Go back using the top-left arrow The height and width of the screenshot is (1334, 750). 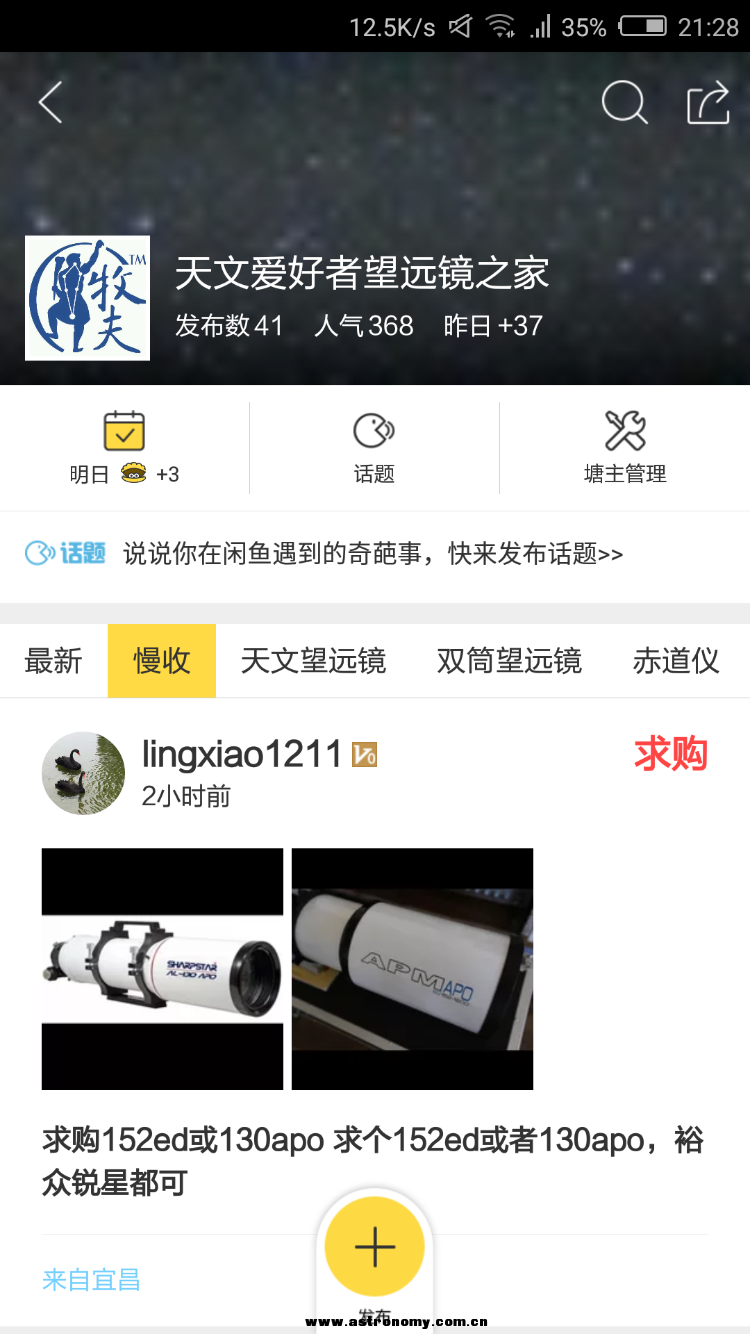pyautogui.click(x=50, y=102)
